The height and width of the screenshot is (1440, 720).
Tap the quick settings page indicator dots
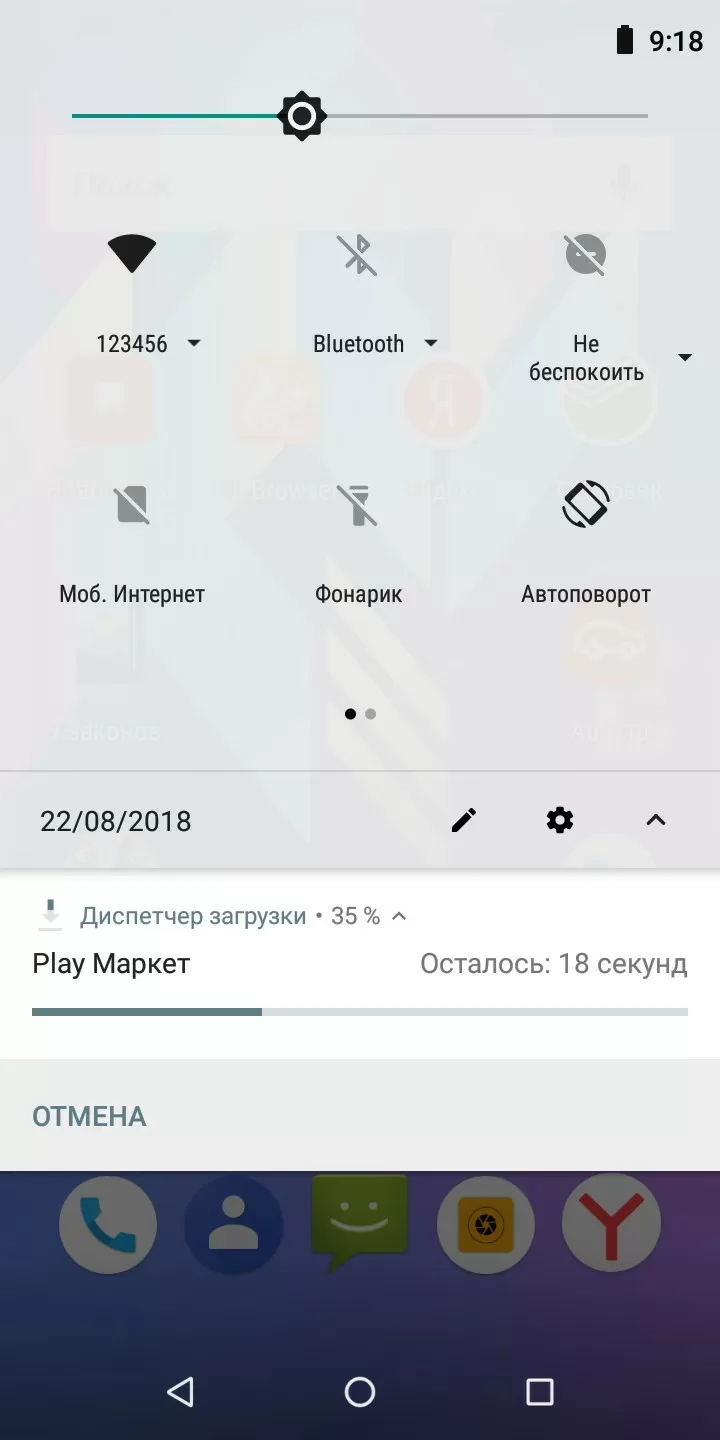360,714
